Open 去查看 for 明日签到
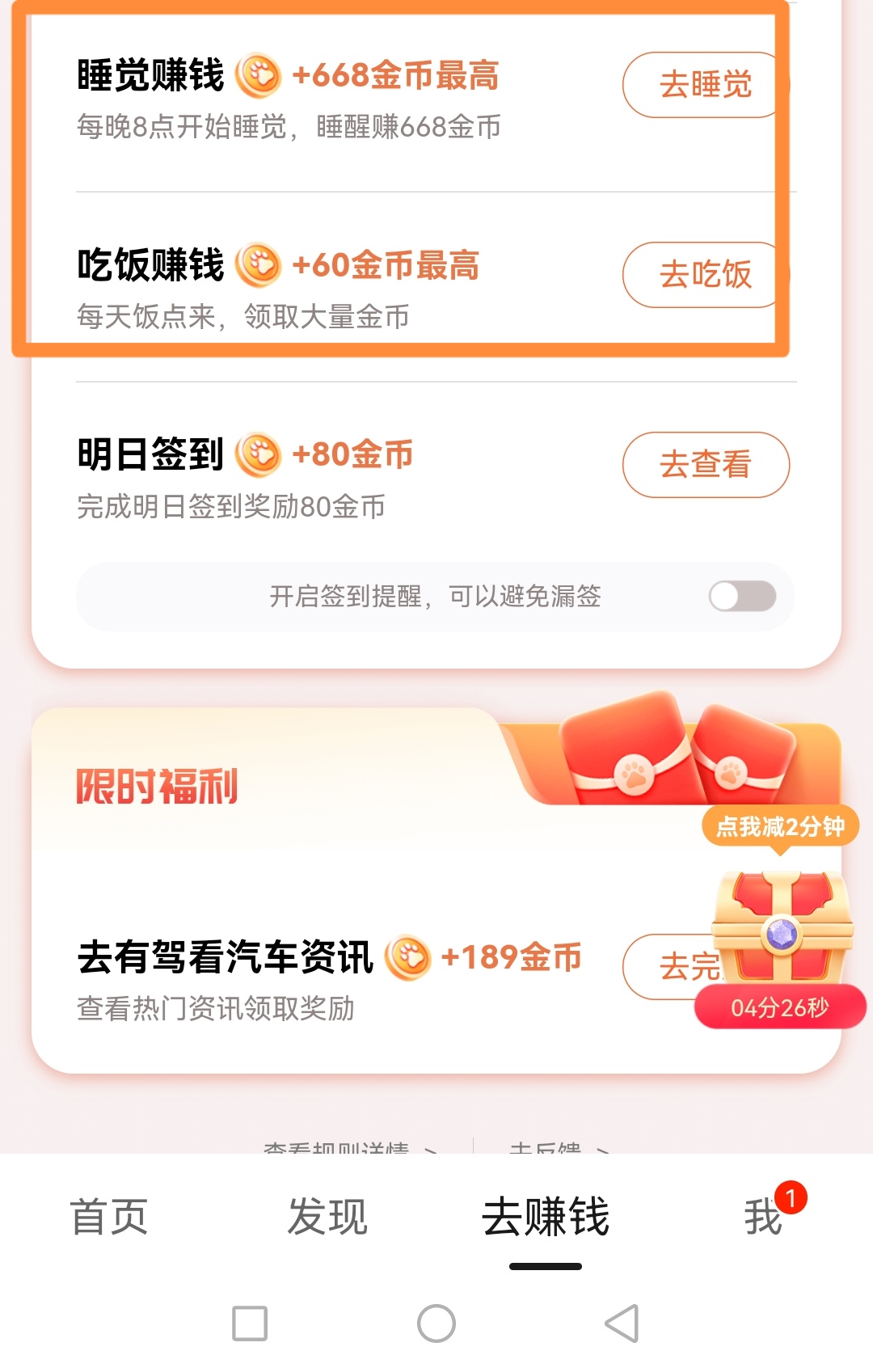 (705, 465)
